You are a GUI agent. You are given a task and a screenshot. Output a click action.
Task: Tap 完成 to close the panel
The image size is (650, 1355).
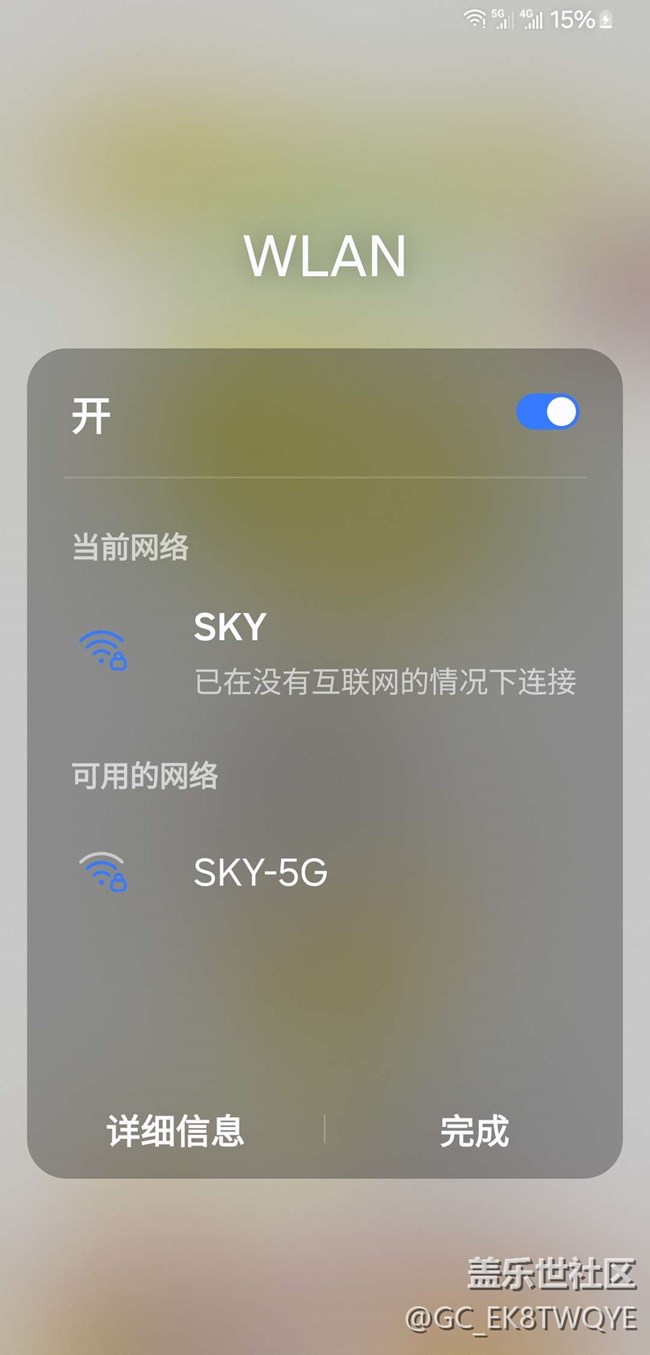474,1131
